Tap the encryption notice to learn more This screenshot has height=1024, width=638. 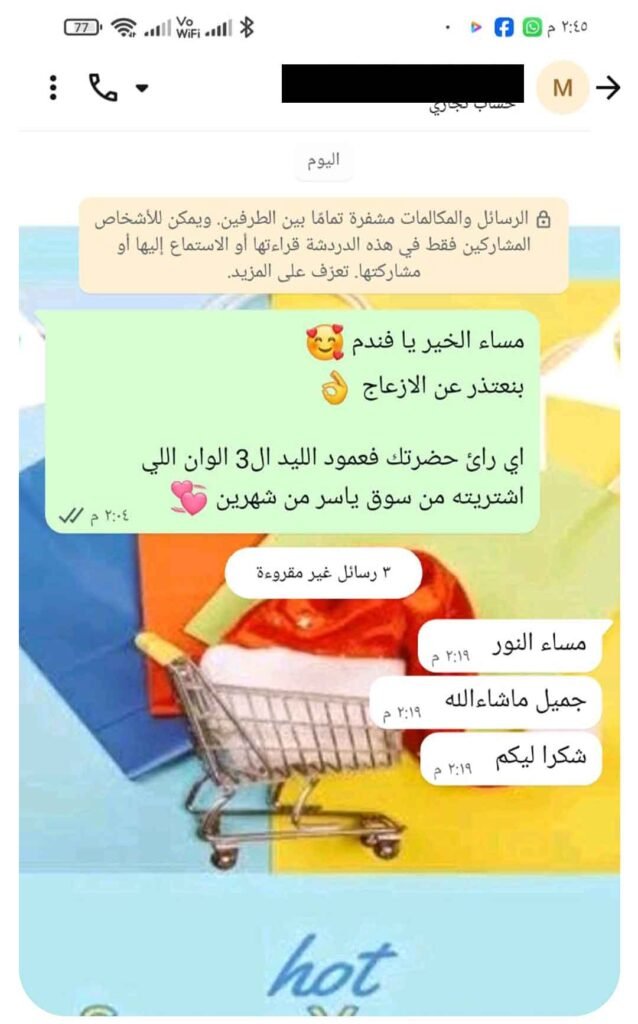coord(324,245)
